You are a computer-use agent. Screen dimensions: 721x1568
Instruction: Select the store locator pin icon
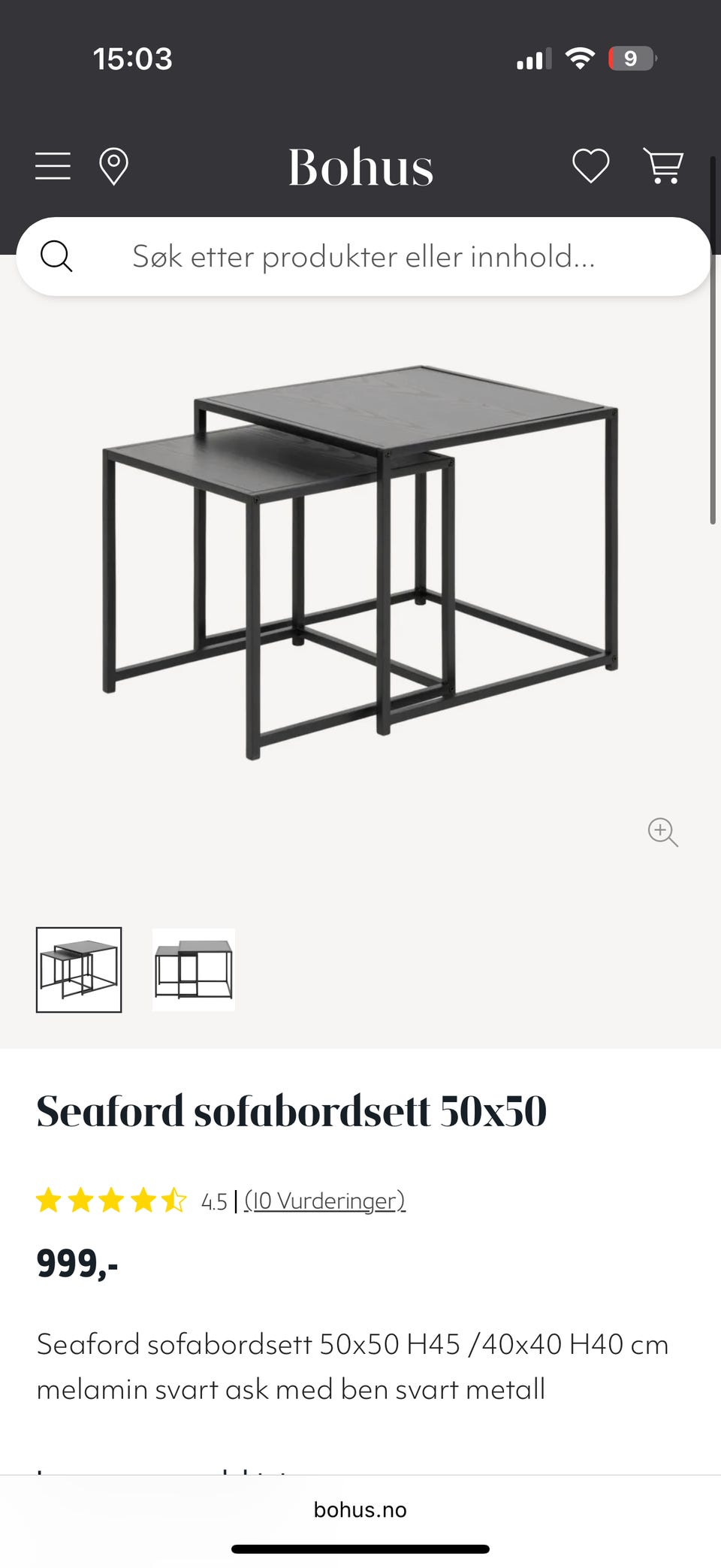[114, 166]
